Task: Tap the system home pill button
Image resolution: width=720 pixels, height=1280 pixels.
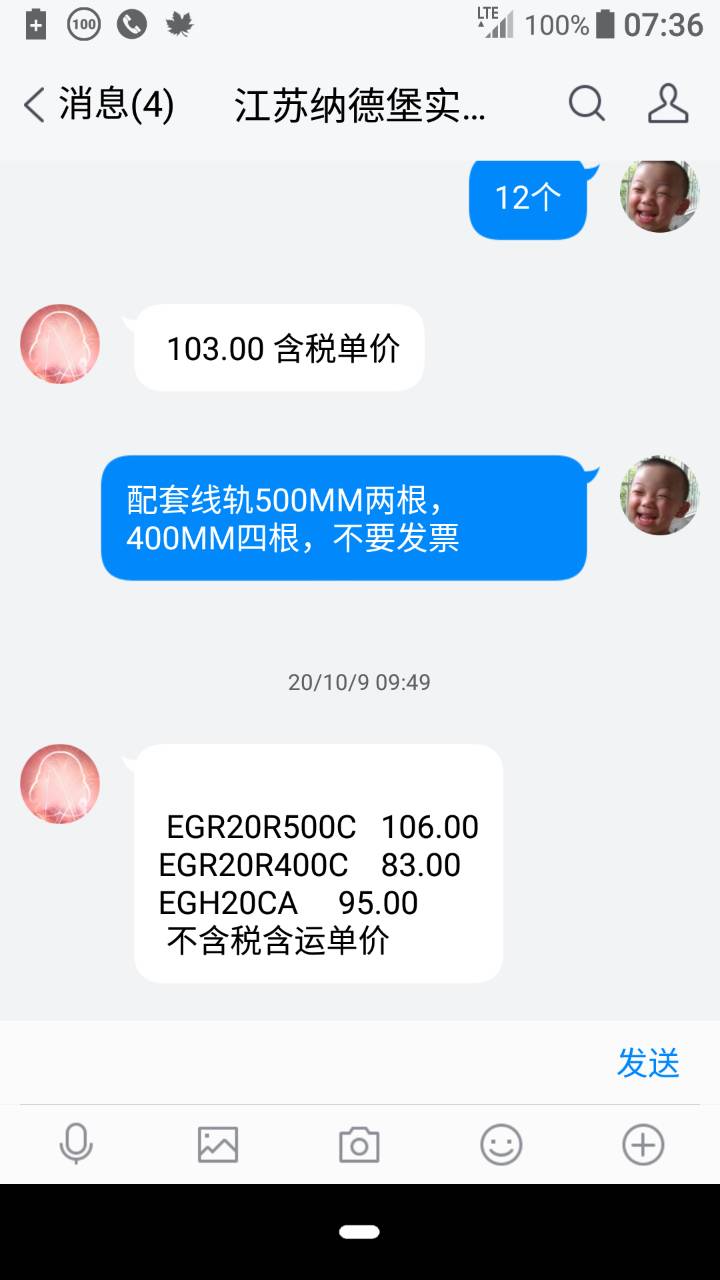Action: 359,1232
